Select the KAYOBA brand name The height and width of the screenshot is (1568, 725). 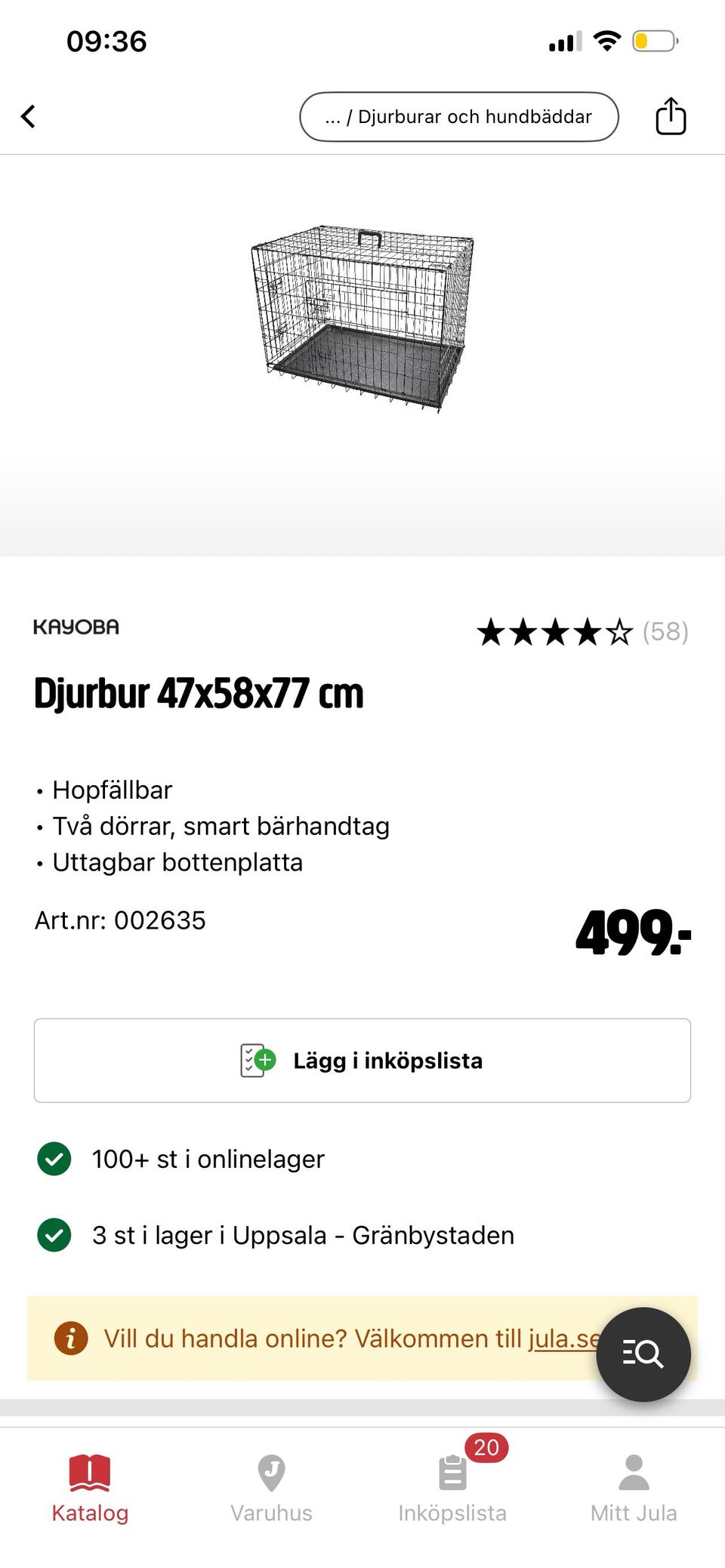(76, 627)
